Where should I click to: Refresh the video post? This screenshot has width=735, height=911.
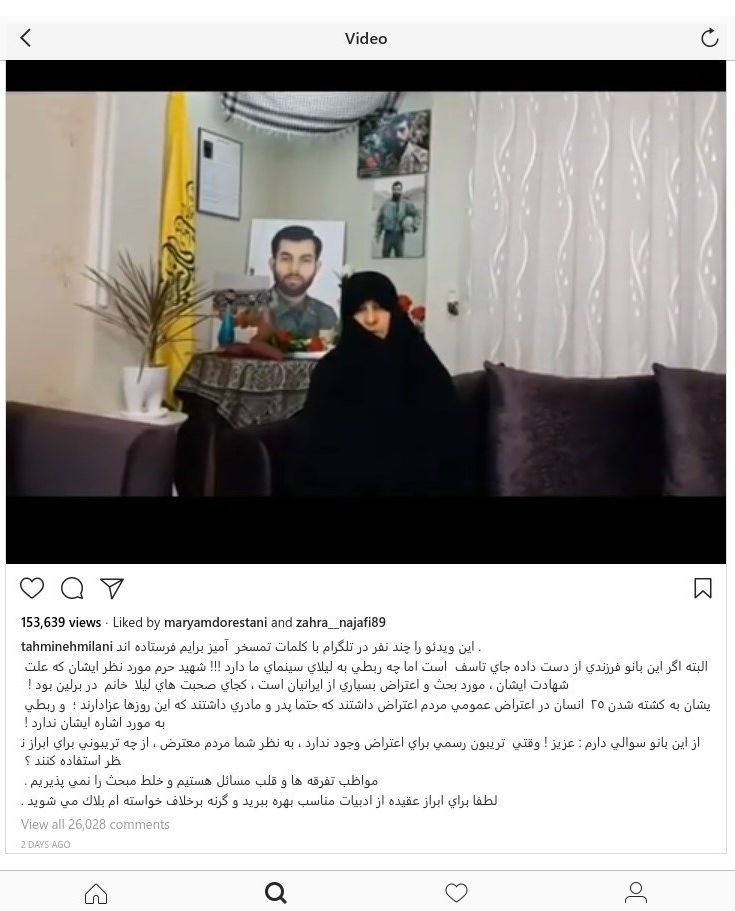pyautogui.click(x=709, y=38)
